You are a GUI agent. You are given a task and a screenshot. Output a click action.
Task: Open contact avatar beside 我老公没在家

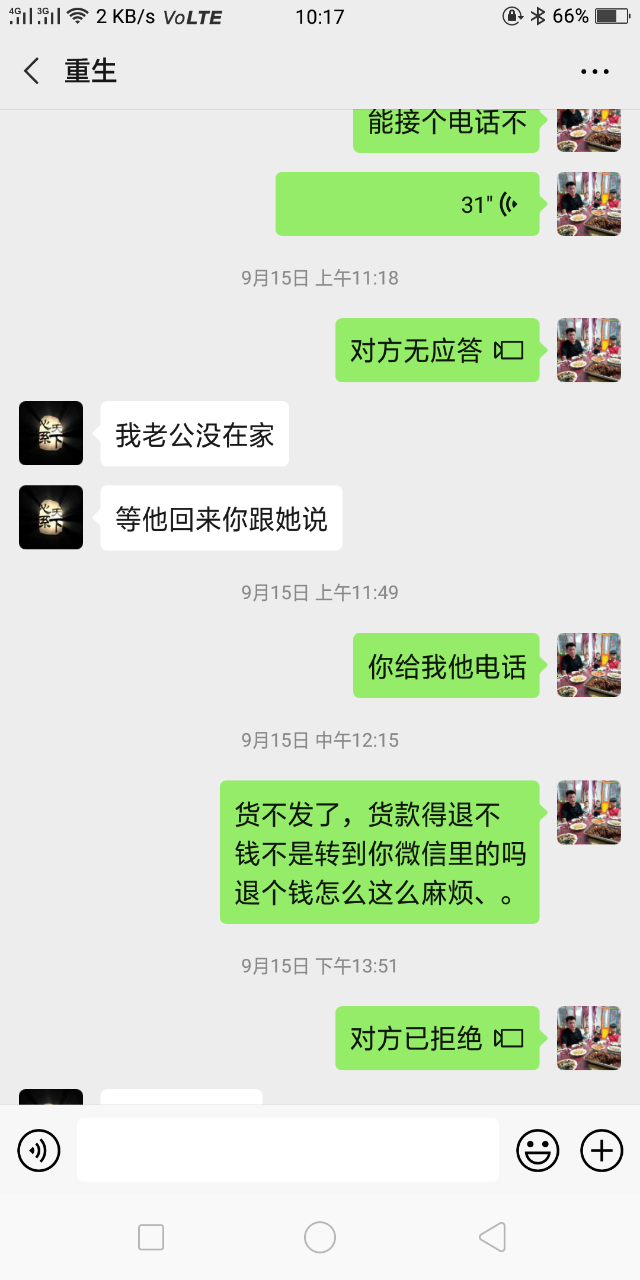(51, 433)
